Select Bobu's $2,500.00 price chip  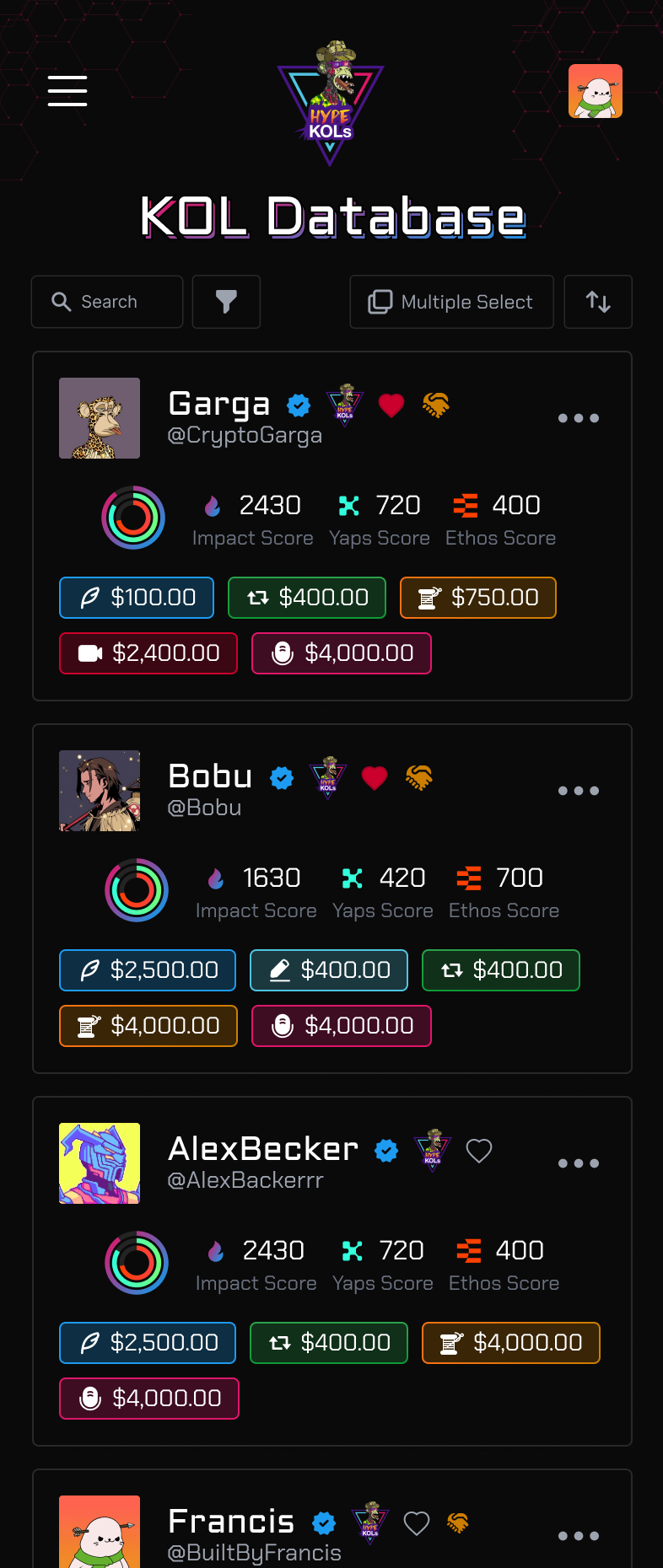pos(148,970)
